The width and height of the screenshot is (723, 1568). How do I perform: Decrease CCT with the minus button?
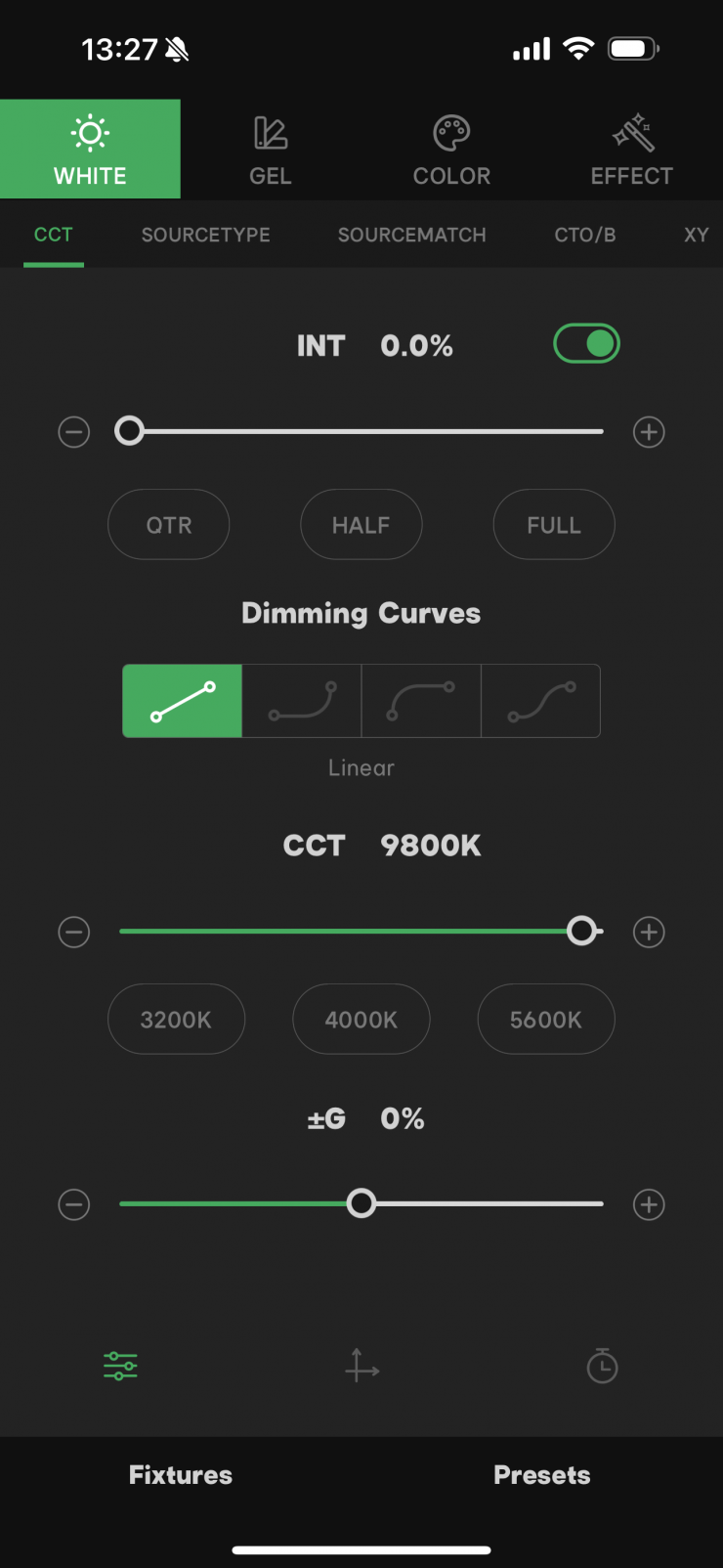pos(73,933)
